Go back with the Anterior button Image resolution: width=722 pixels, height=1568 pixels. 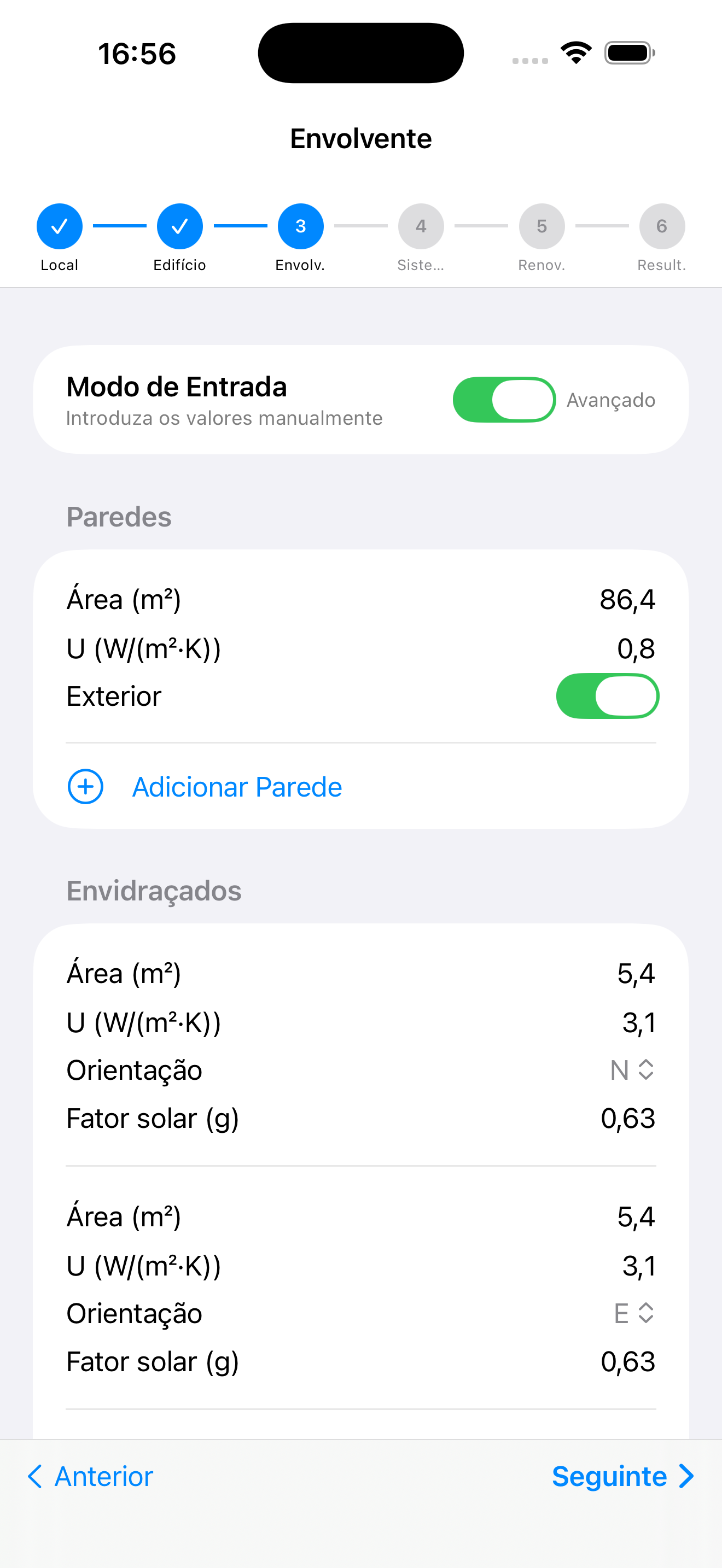[91, 1476]
